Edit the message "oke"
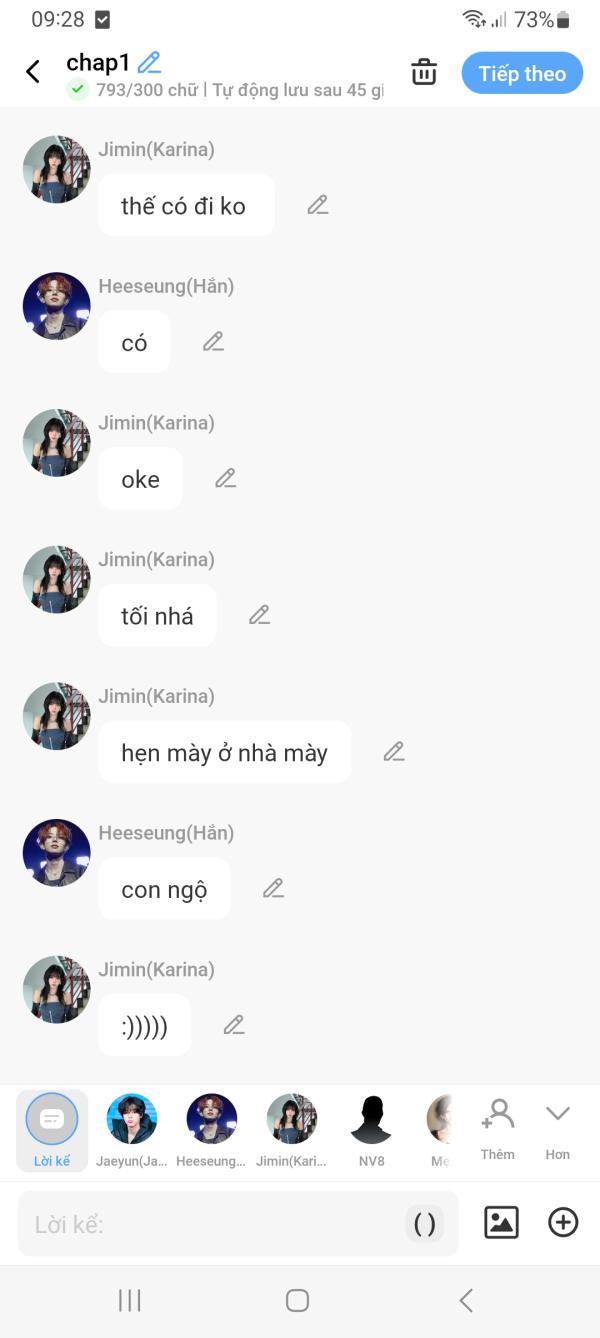This screenshot has width=600, height=1338. pyautogui.click(x=226, y=478)
